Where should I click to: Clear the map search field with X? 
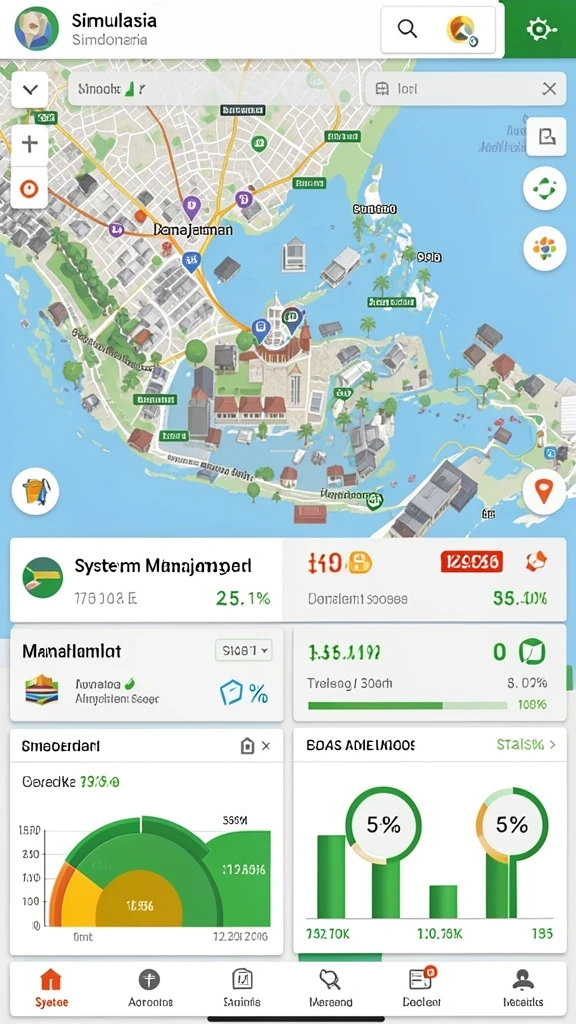click(x=550, y=89)
